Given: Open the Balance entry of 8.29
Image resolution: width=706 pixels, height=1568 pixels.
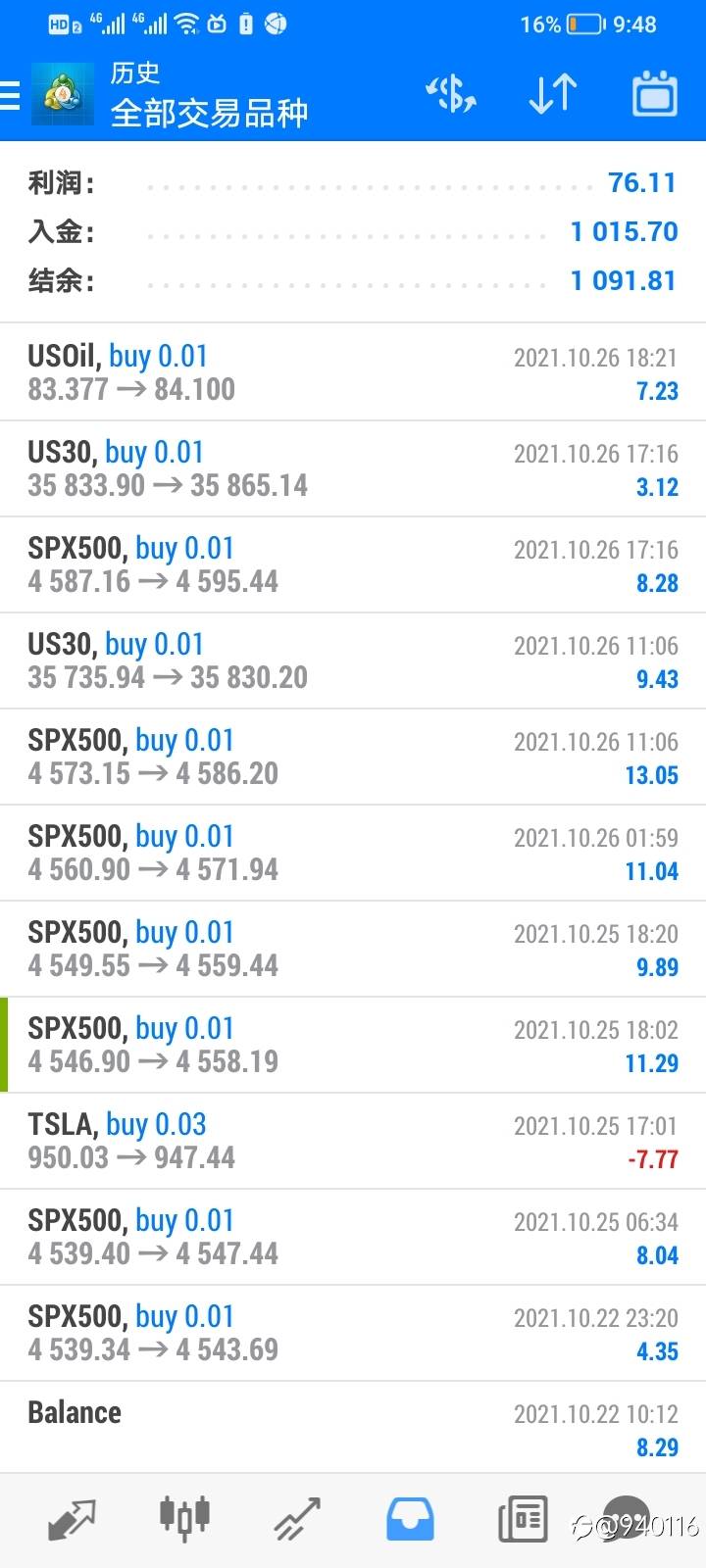Looking at the screenshot, I should click(353, 1428).
